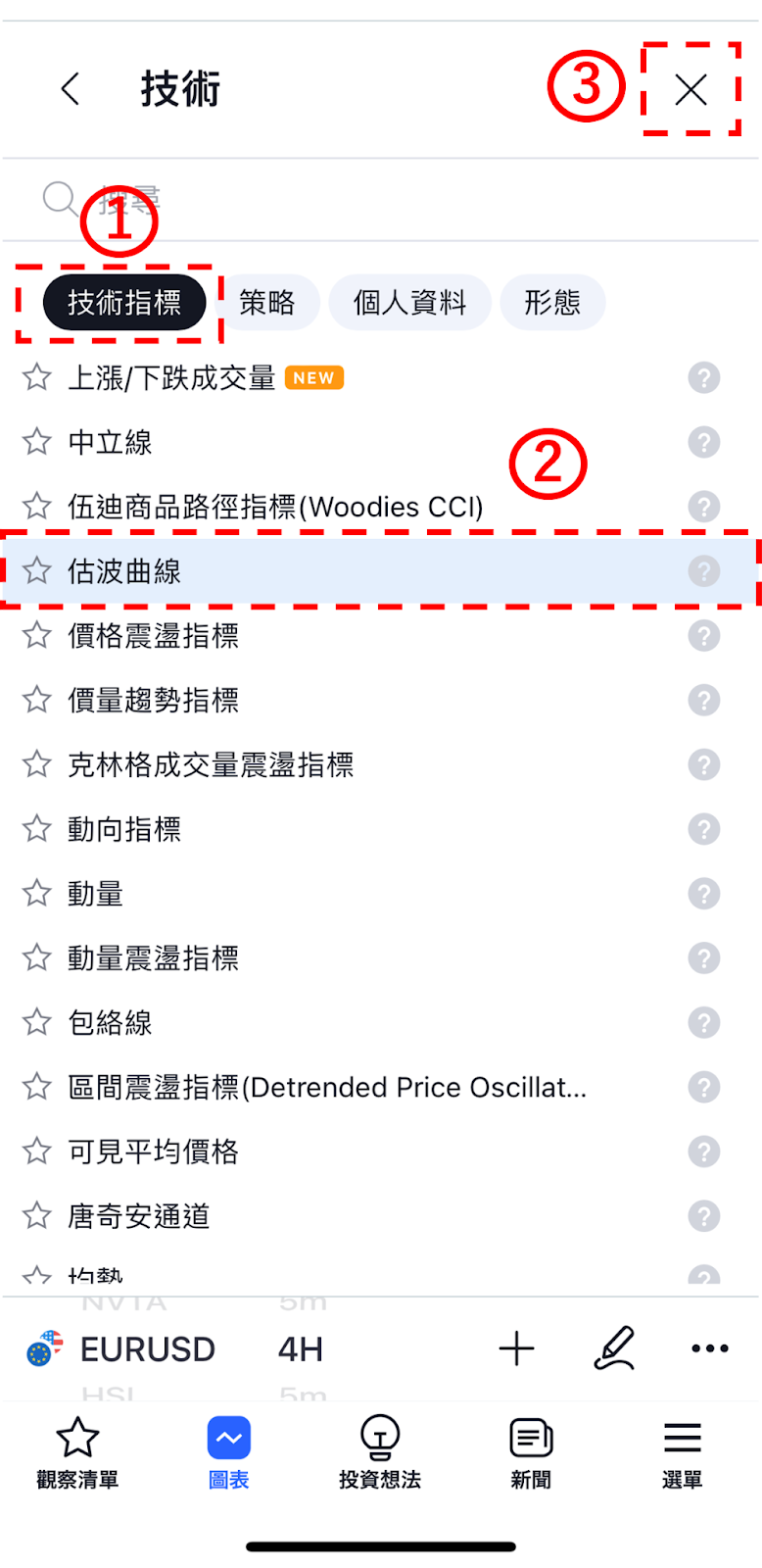Change the 4H timeframe
This screenshot has height=1568, width=762.
click(301, 1349)
